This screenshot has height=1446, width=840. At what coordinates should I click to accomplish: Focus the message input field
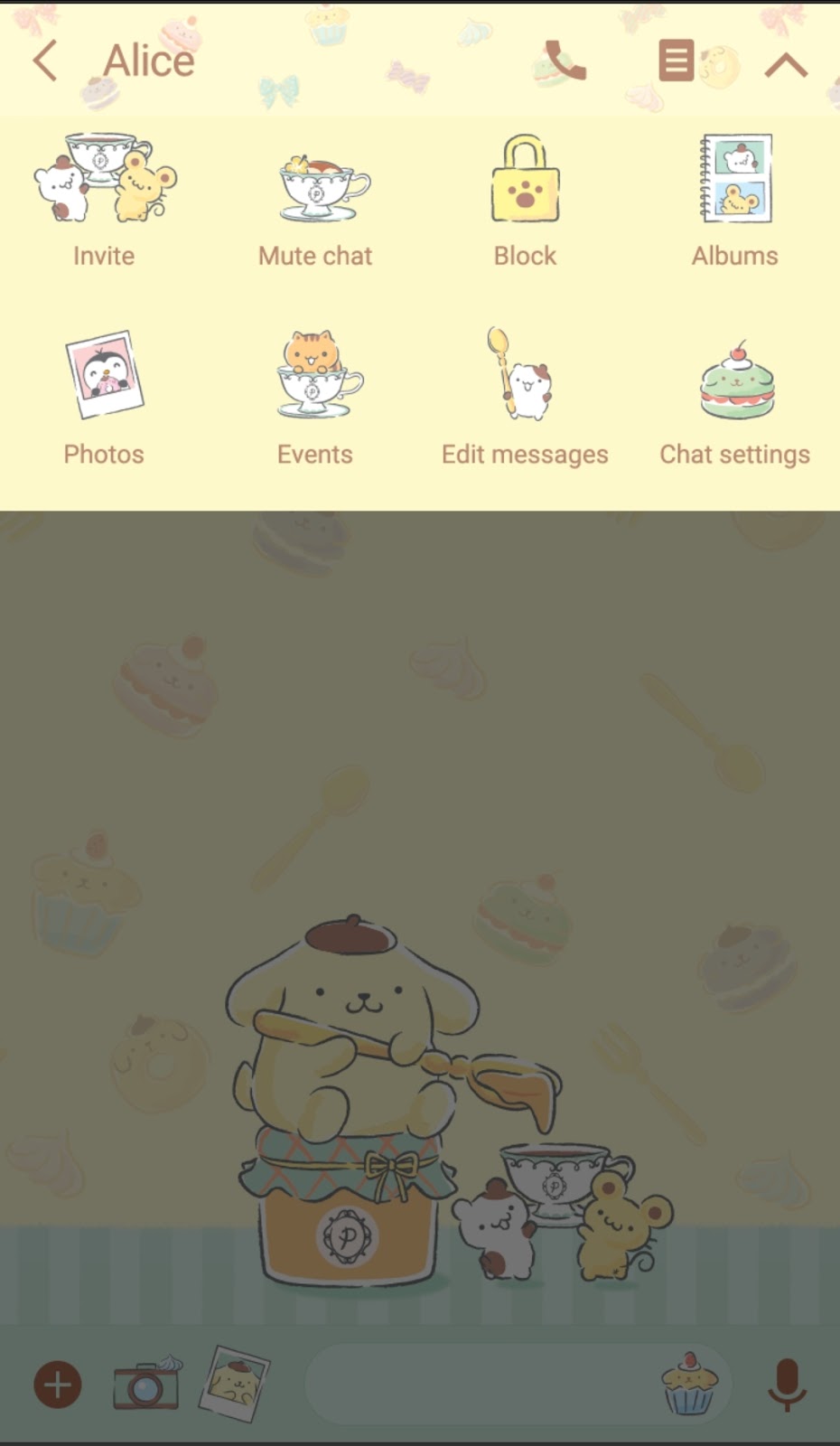pos(479,1384)
